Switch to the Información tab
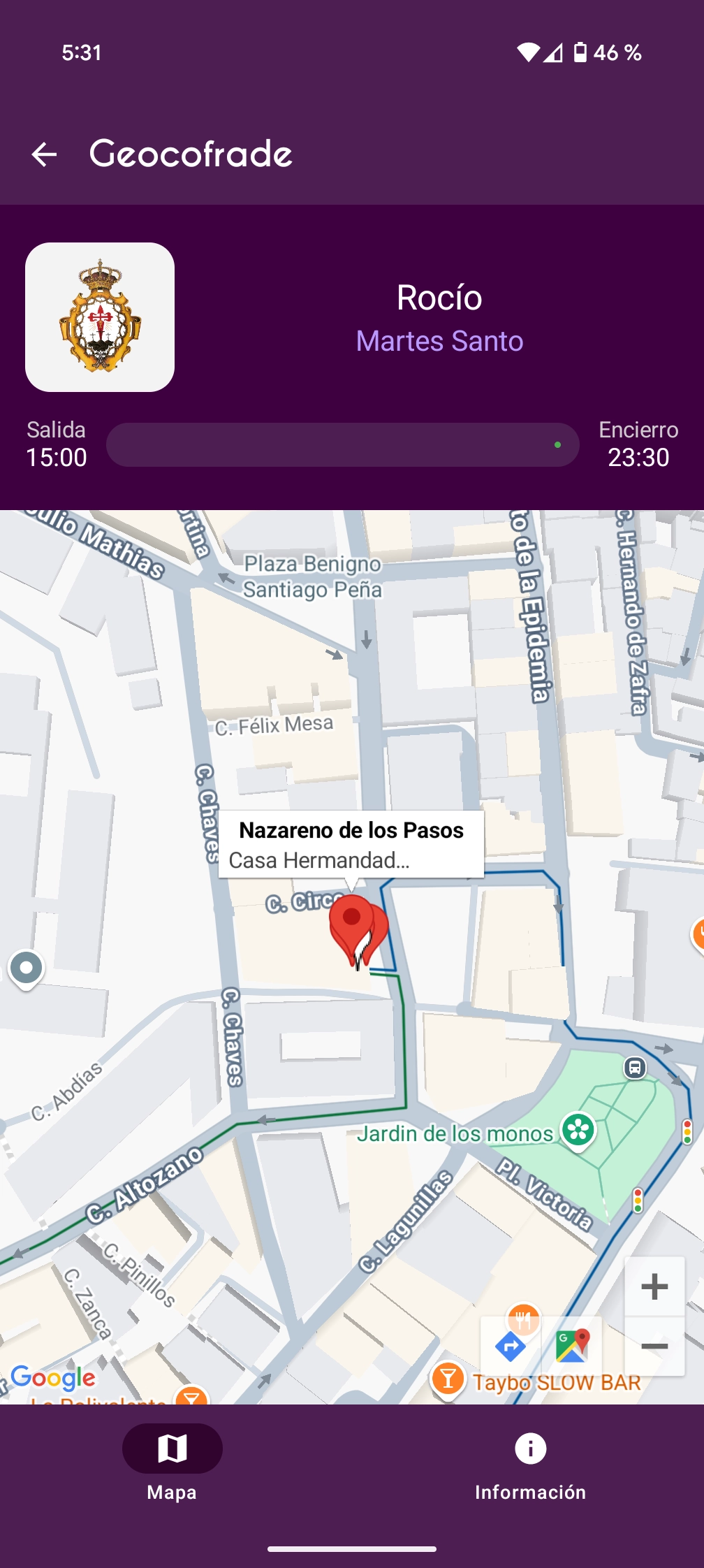This screenshot has width=704, height=1568. (x=530, y=1463)
